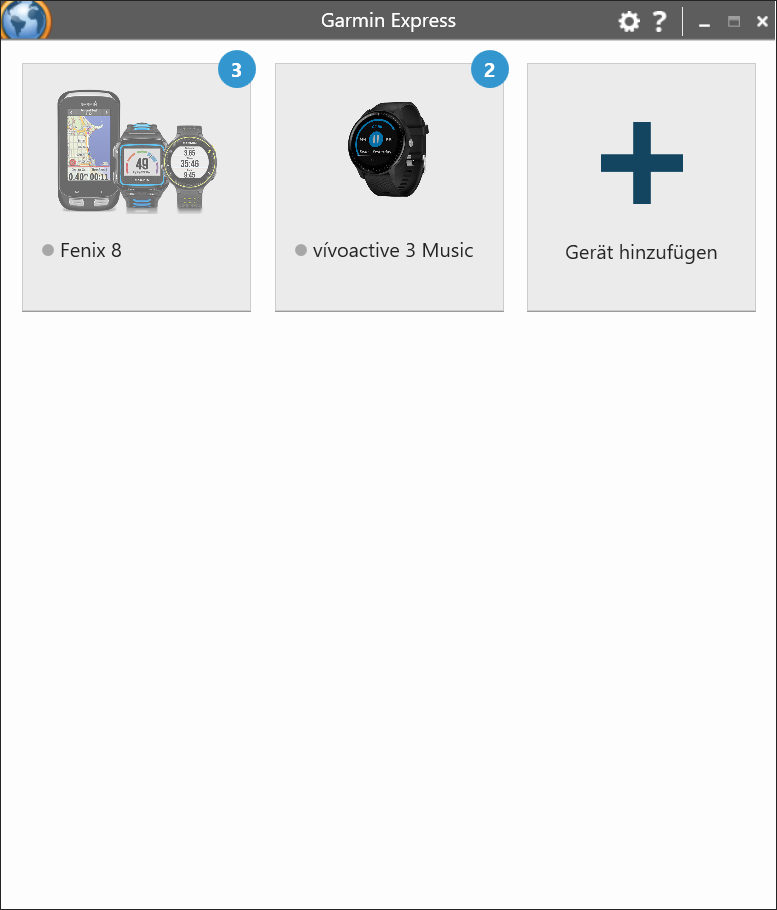Open the Fenix 8 device card

coord(136,187)
